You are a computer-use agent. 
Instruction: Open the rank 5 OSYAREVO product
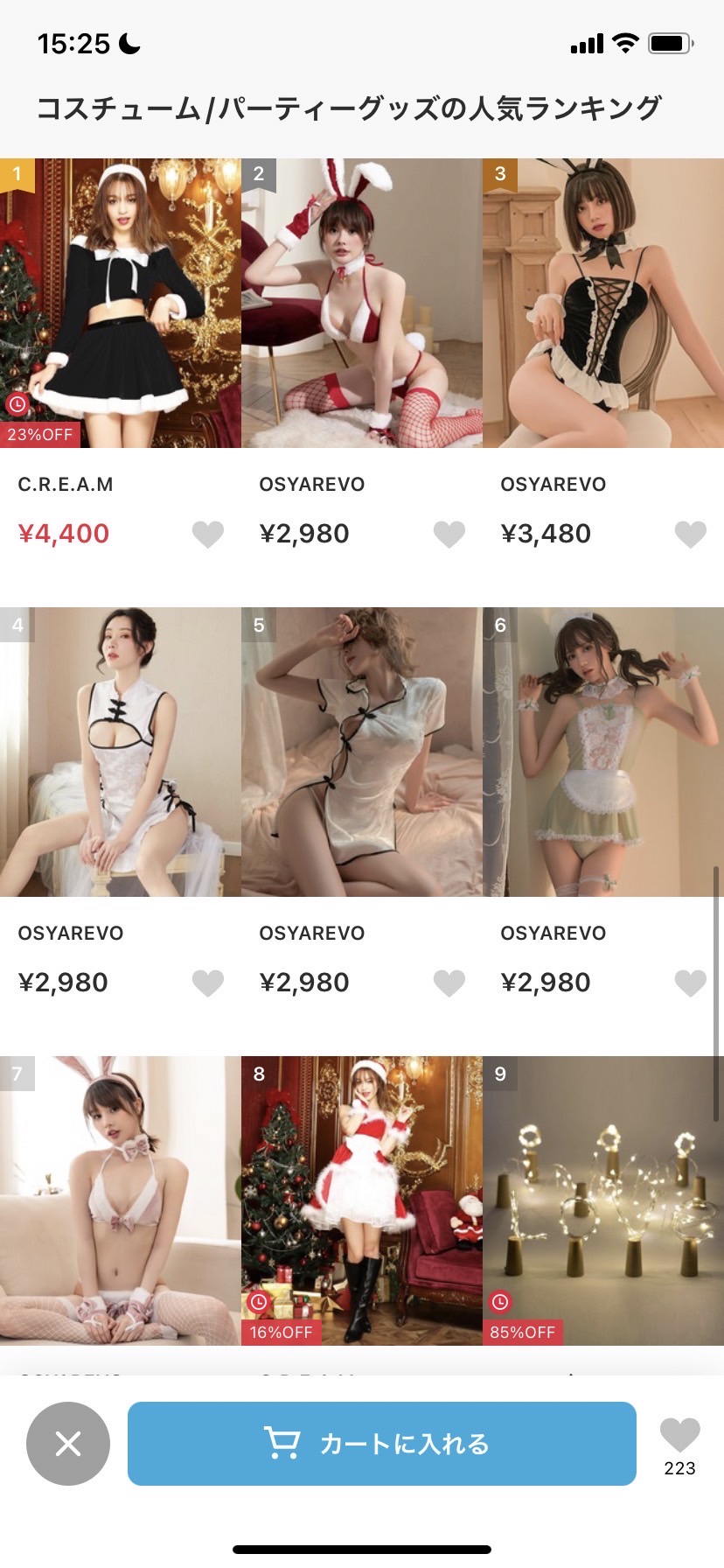point(362,752)
